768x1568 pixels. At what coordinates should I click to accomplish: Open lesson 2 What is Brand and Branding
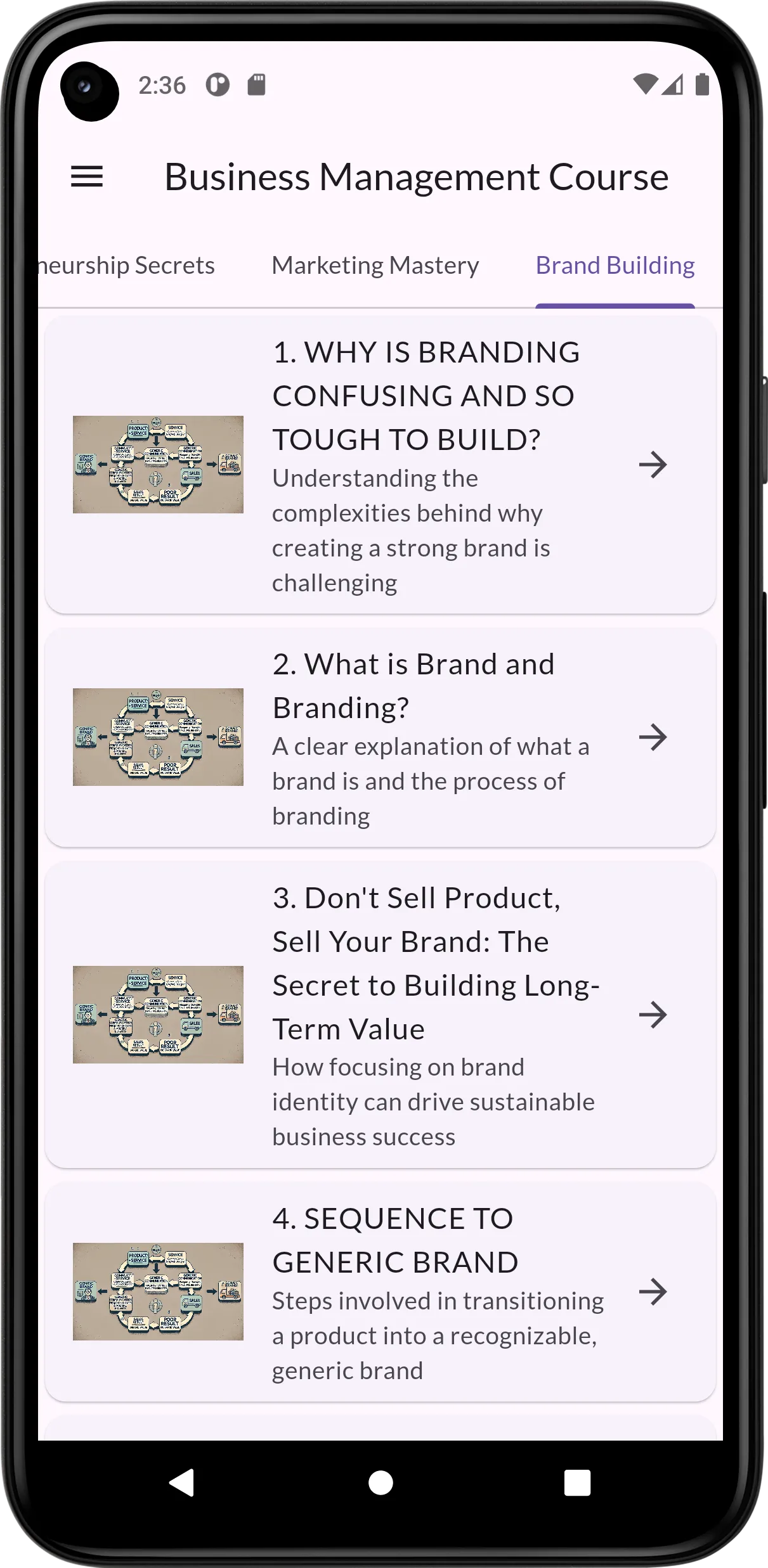(381, 737)
